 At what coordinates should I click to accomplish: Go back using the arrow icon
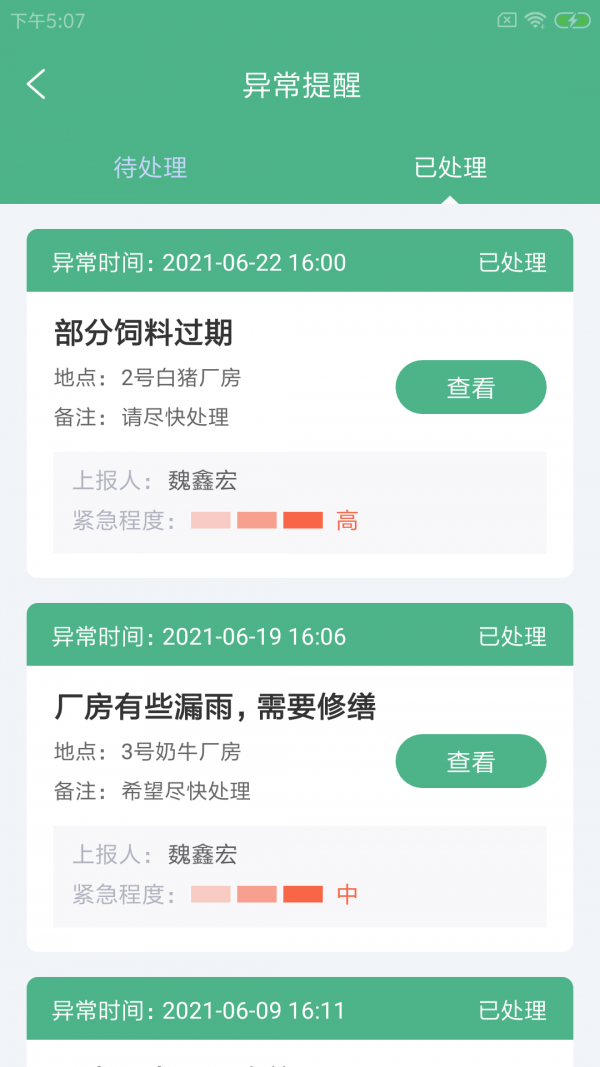36,84
